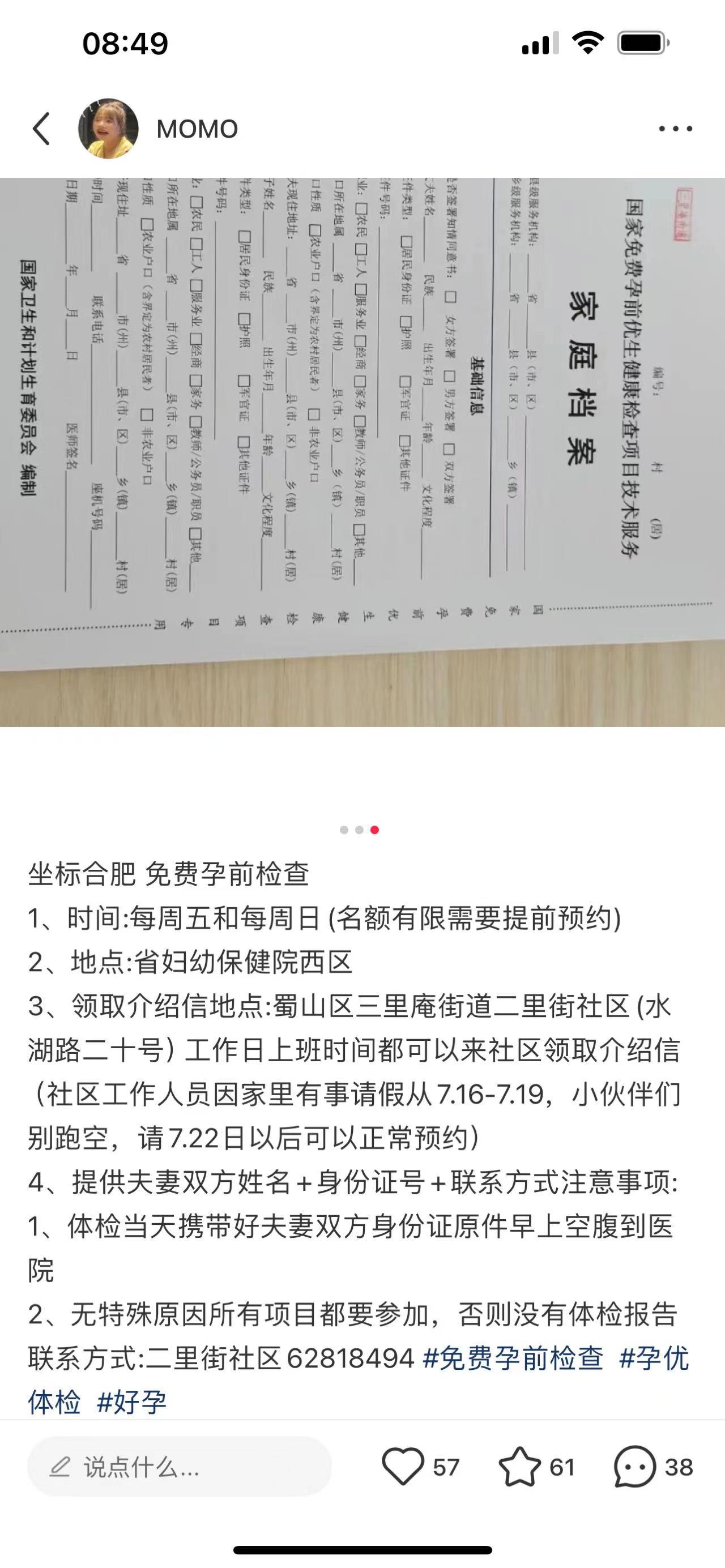Open hashtag #免费孕前检查
Image resolution: width=725 pixels, height=1568 pixels.
click(x=513, y=1358)
